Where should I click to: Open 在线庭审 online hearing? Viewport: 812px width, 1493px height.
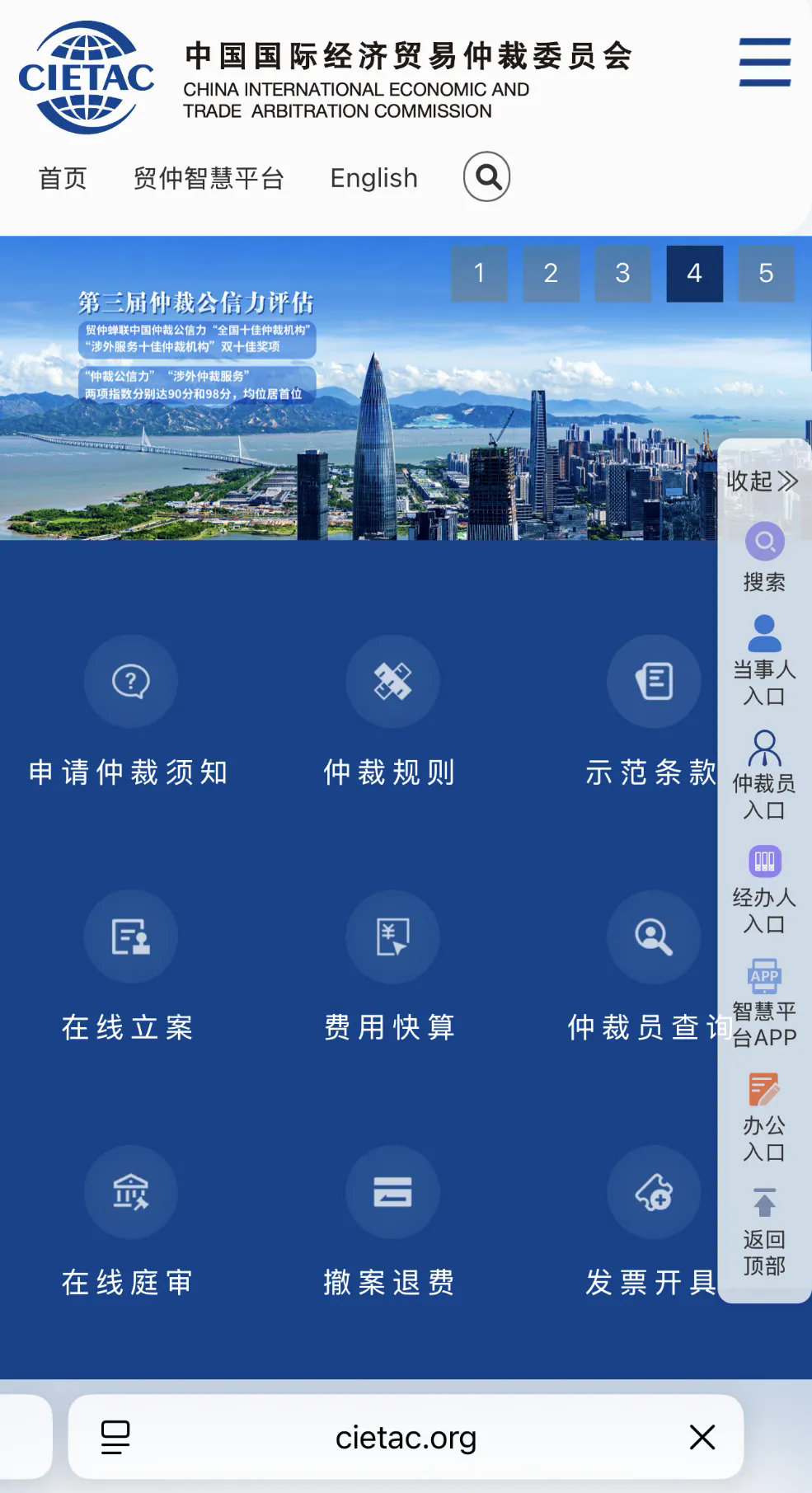pos(130,1221)
